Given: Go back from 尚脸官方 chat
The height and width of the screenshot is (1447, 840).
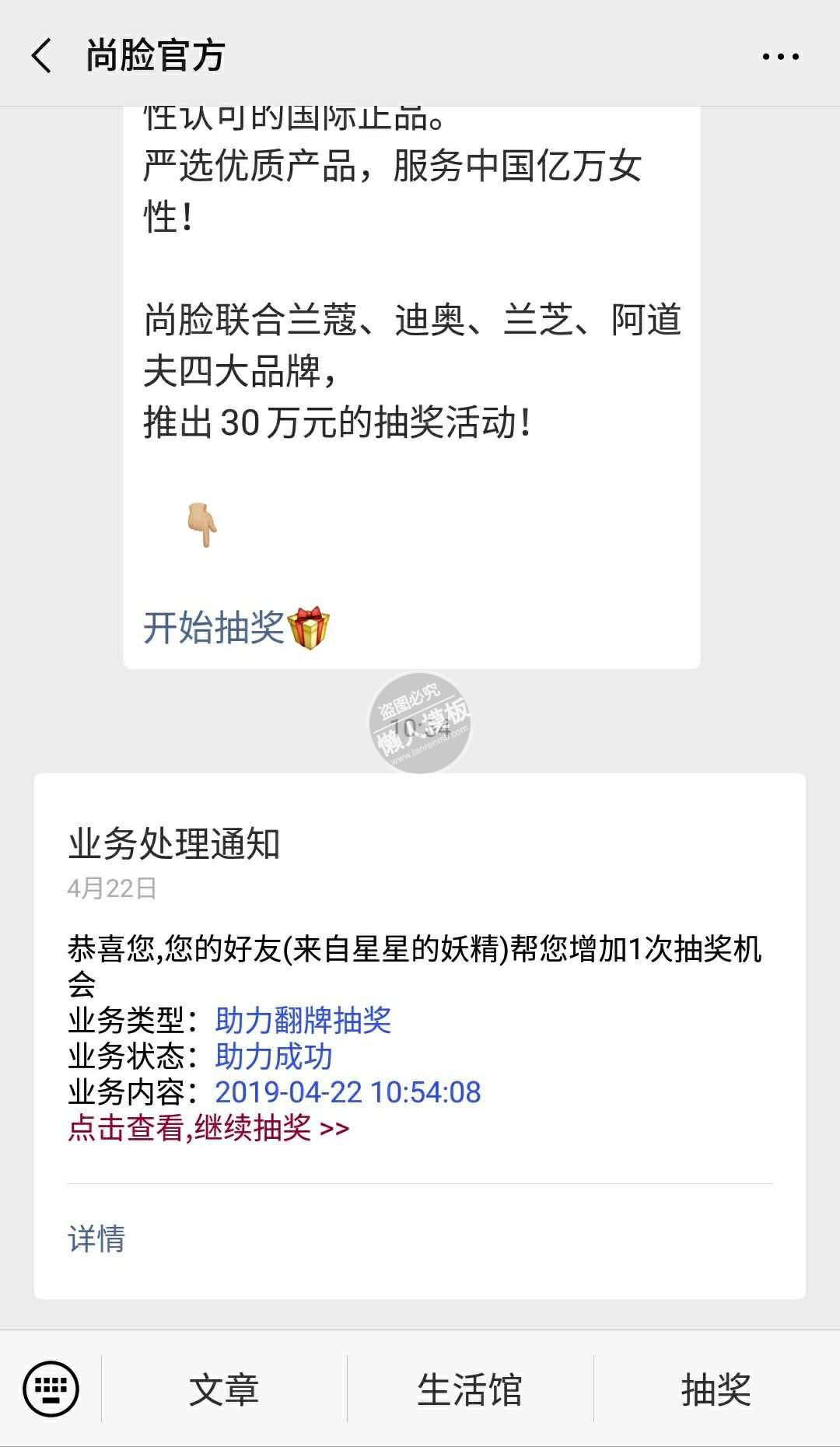Looking at the screenshot, I should 42,56.
